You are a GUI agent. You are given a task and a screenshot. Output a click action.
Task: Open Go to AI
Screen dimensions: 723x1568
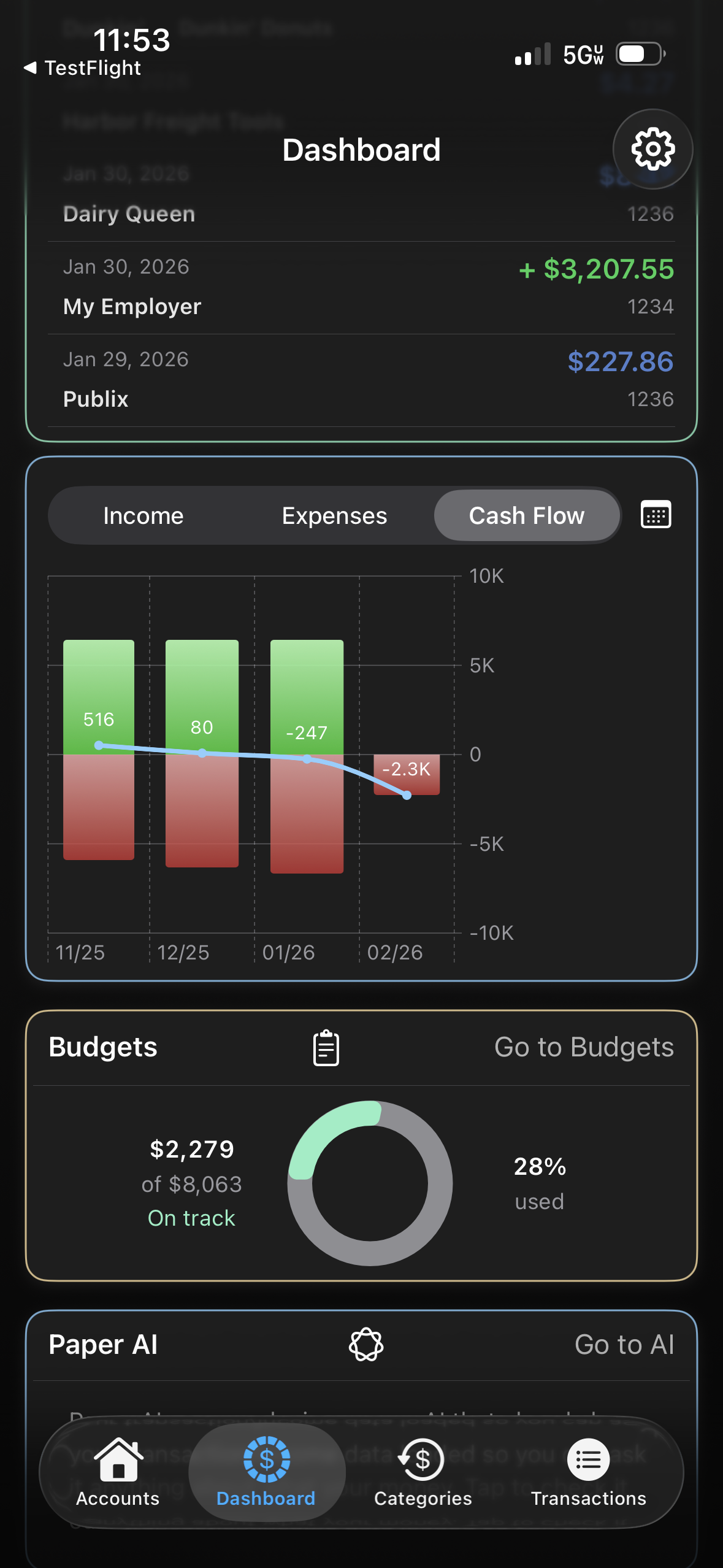[624, 1343]
